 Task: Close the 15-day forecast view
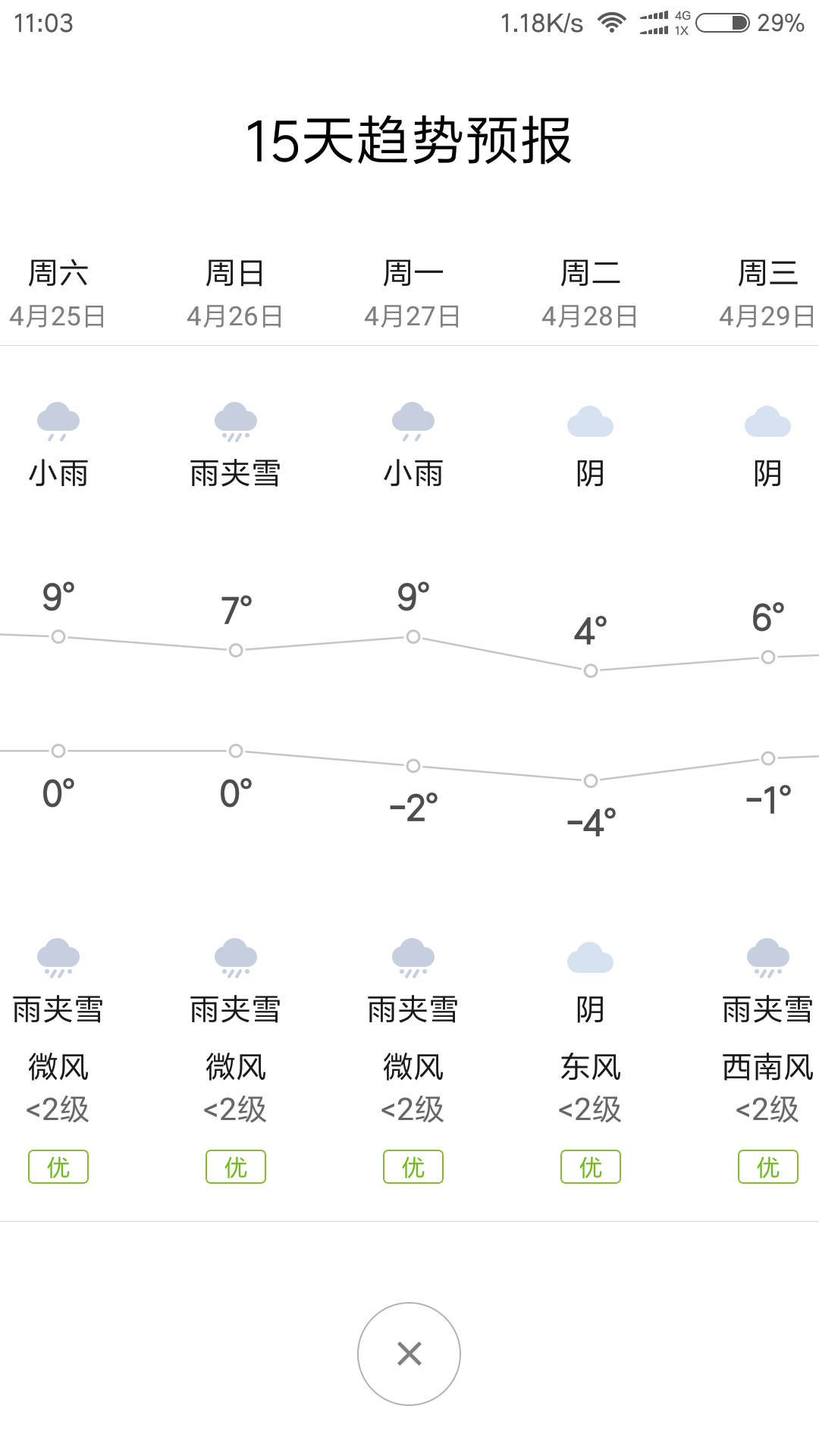tap(409, 1354)
